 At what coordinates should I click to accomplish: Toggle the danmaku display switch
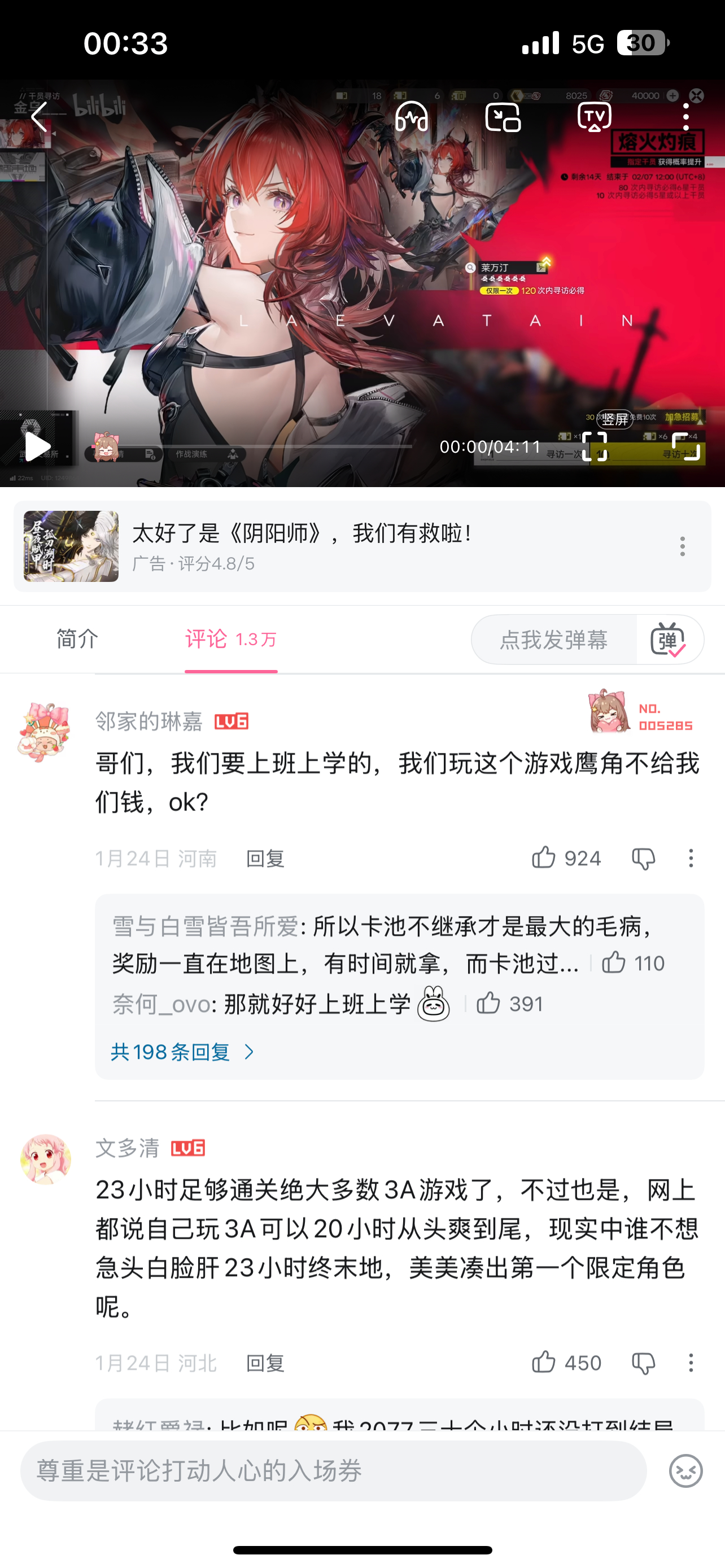[669, 639]
